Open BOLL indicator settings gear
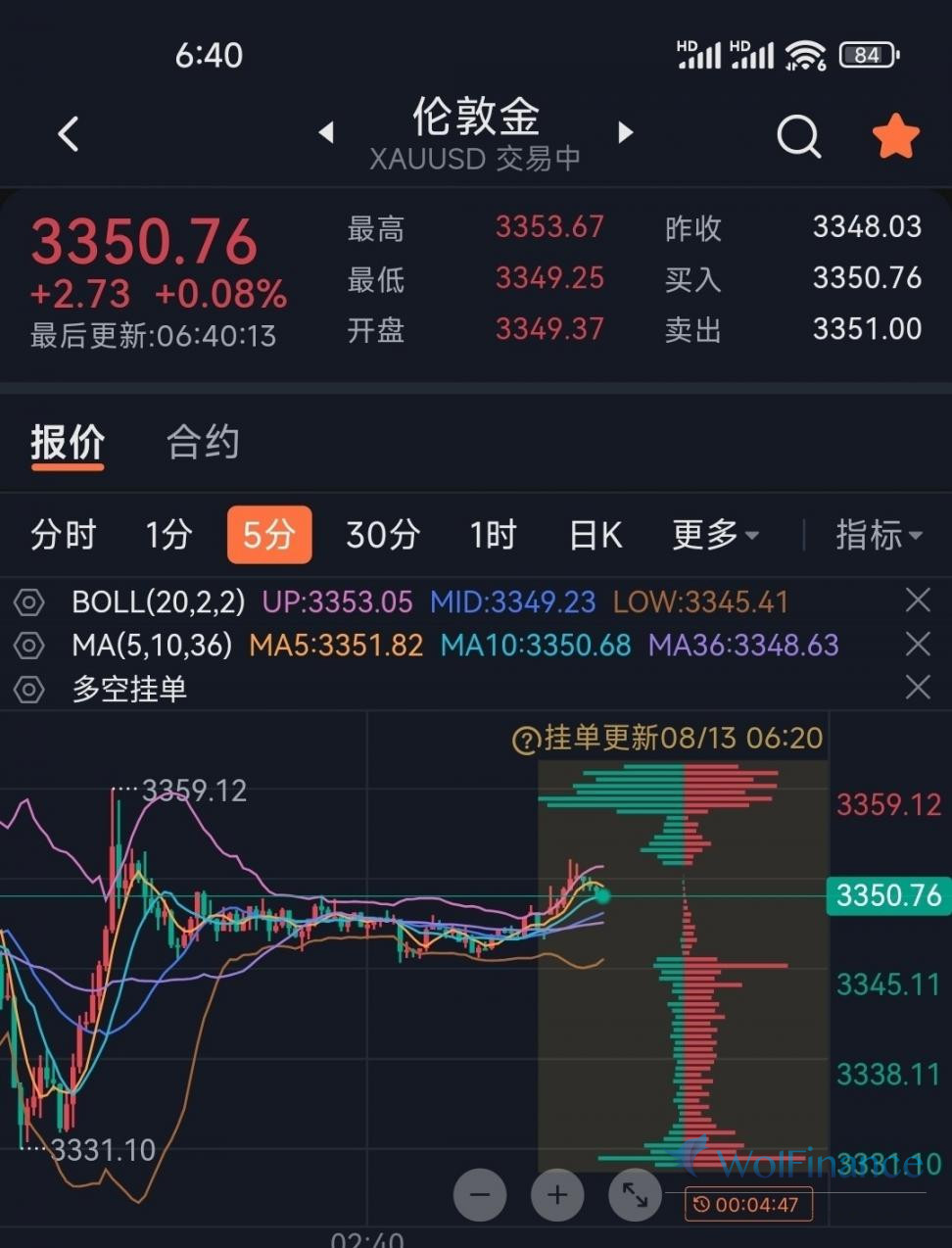 29,601
